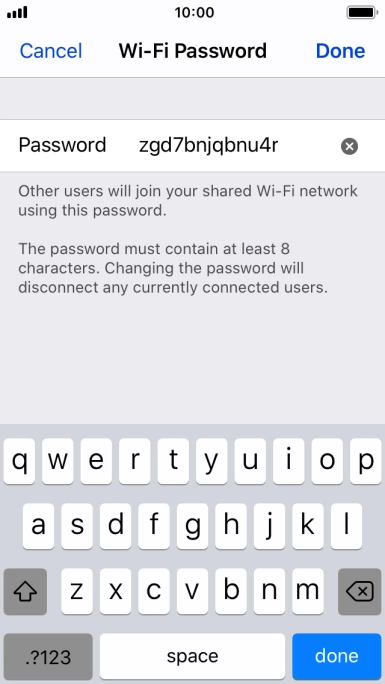Tap the space bar

pos(192,656)
